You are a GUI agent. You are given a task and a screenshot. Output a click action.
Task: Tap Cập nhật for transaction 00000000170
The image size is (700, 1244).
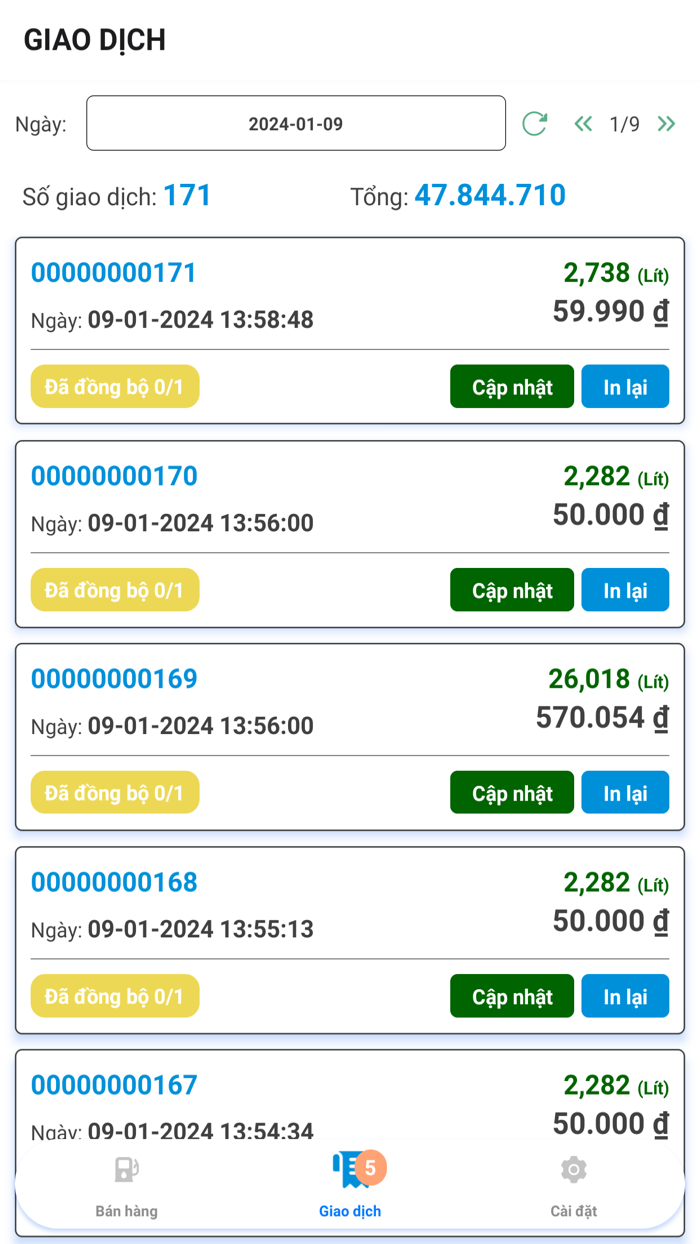(x=512, y=590)
